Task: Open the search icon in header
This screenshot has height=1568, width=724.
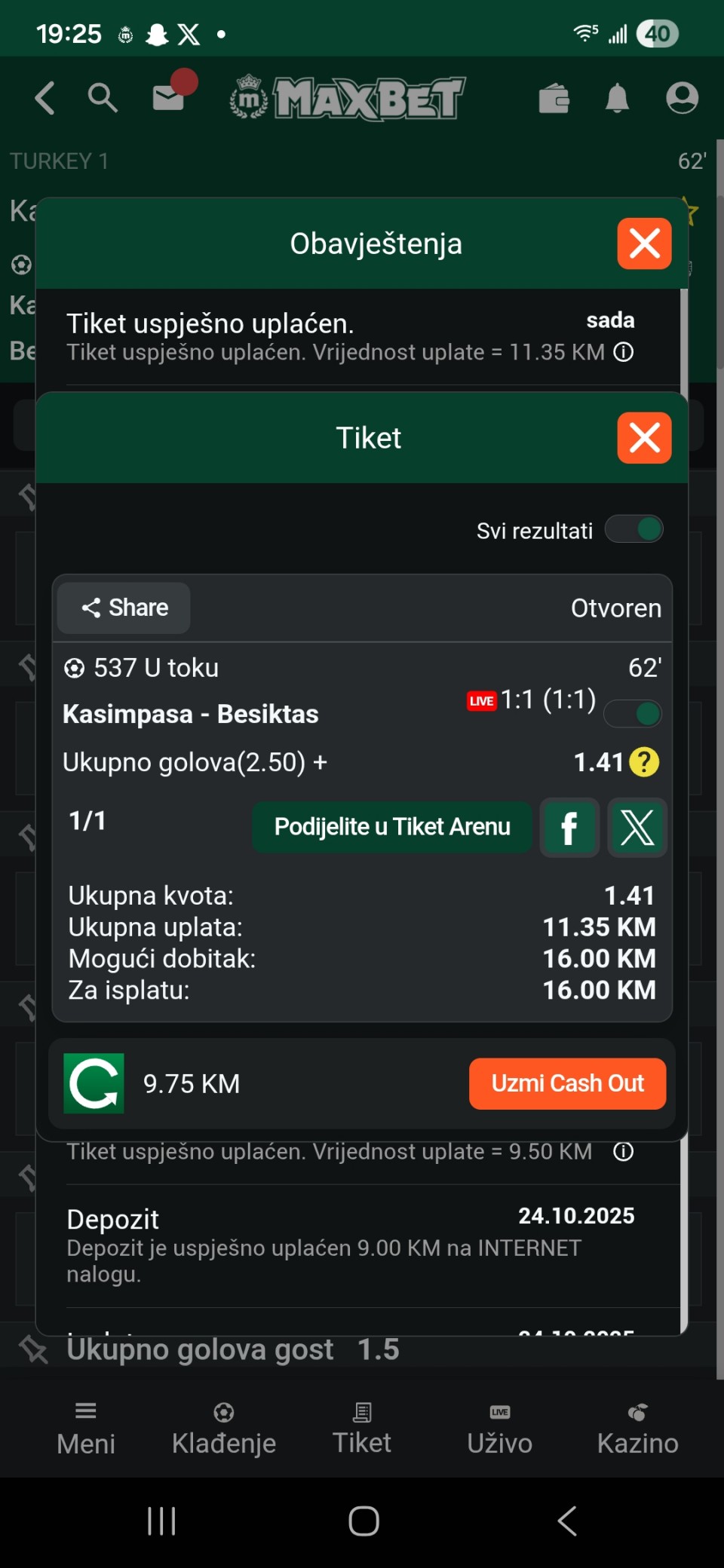Action: coord(103,98)
